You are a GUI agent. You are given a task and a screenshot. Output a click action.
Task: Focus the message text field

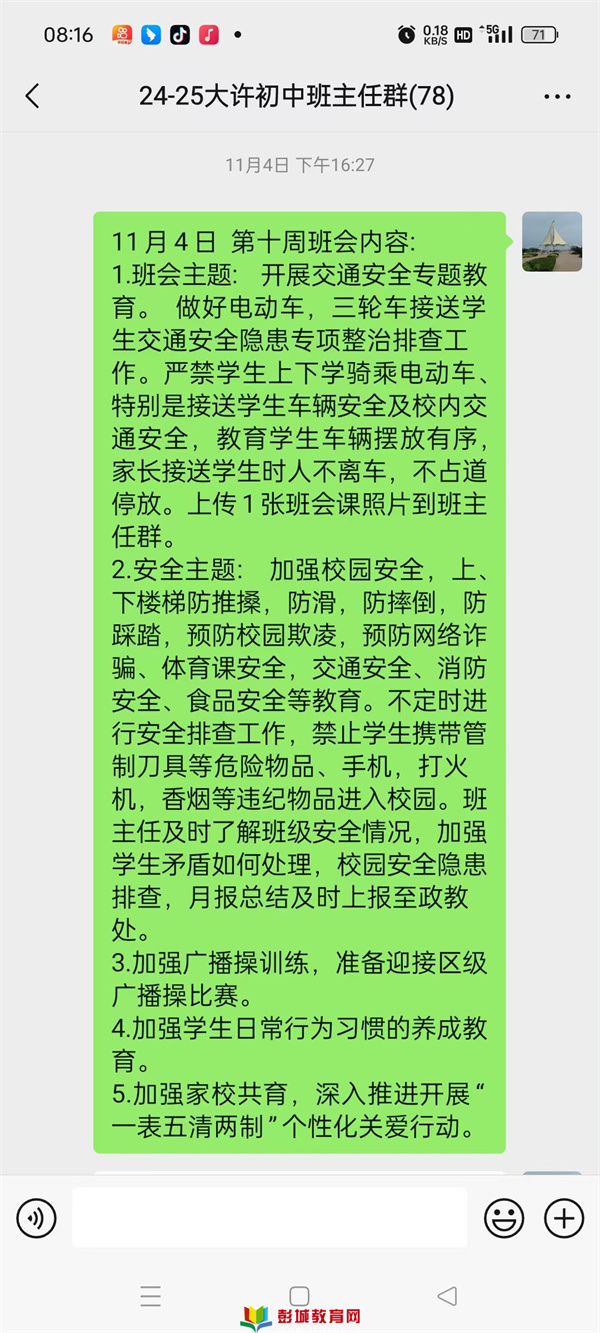pyautogui.click(x=270, y=1217)
